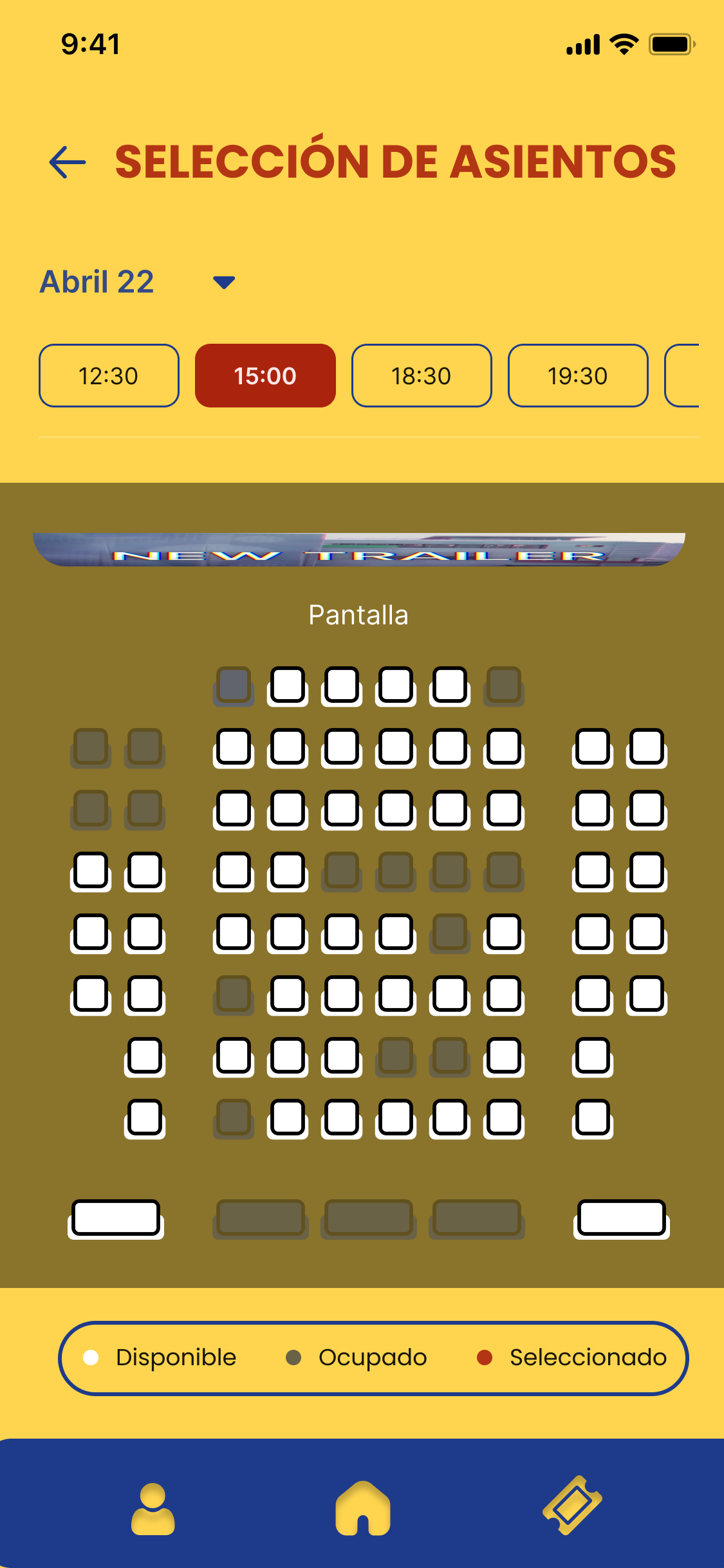Image resolution: width=724 pixels, height=1568 pixels.
Task: Select the wide available seat bottom right
Action: click(x=621, y=1218)
